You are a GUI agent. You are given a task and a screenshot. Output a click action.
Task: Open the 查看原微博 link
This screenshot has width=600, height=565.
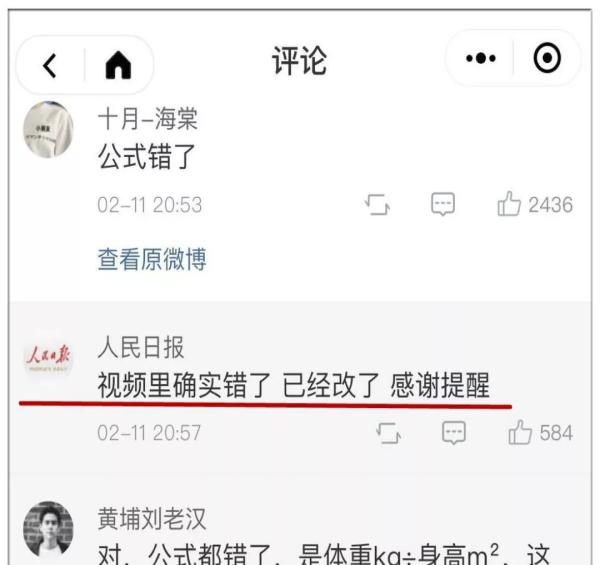pos(151,260)
